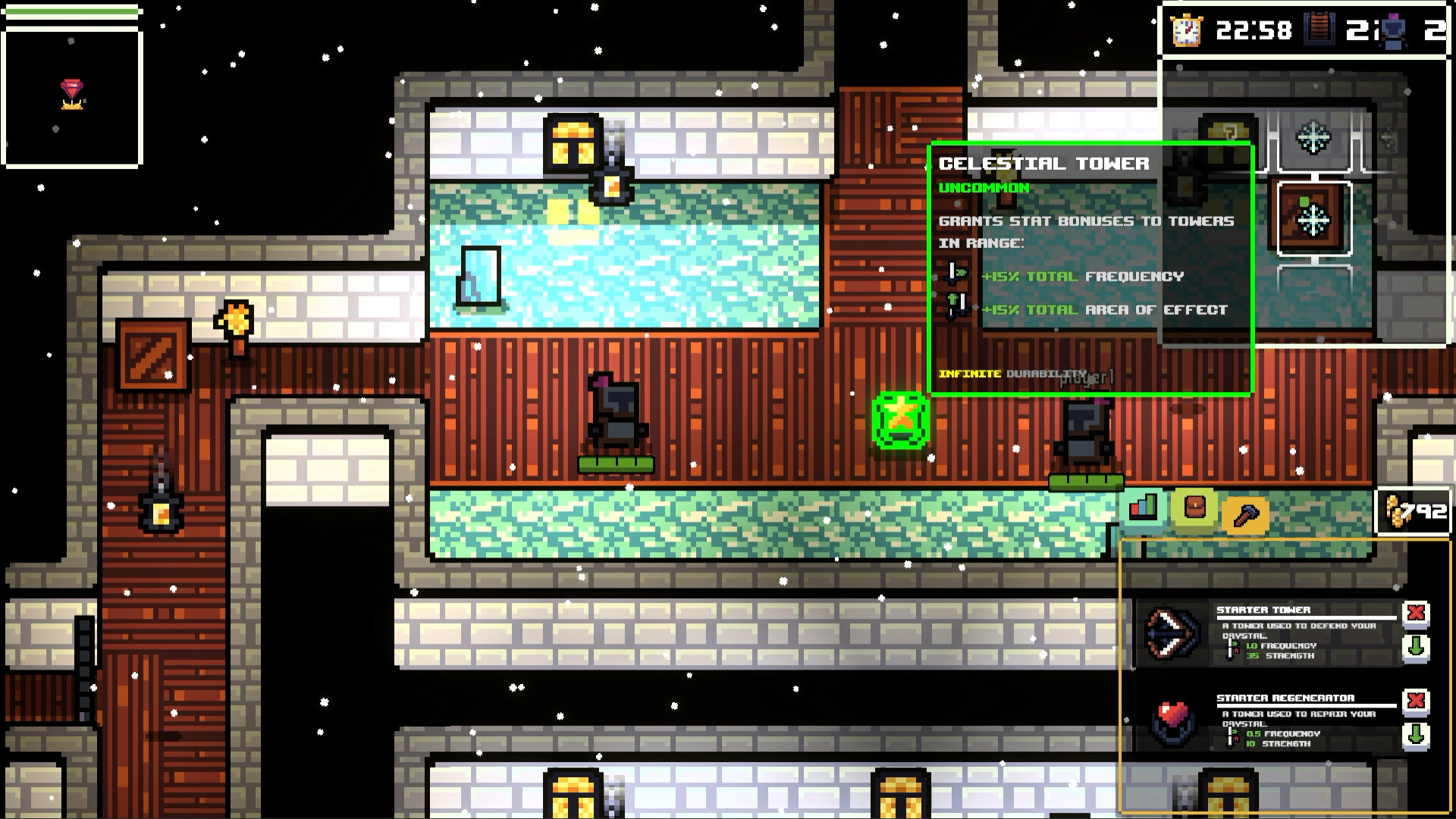This screenshot has width=1456, height=819.
Task: Select the Starter Regenerator card
Action: click(1265, 721)
